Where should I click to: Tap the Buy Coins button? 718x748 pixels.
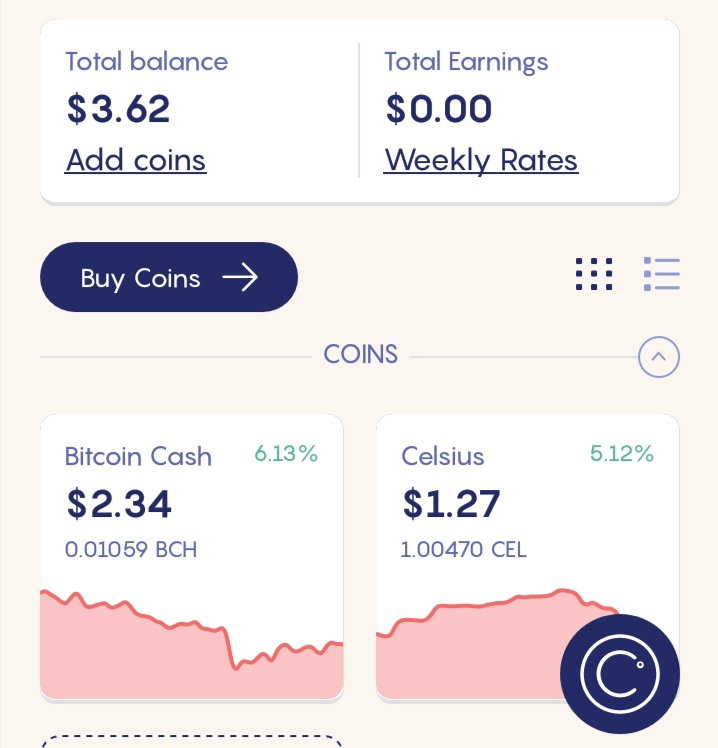pyautogui.click(x=169, y=277)
